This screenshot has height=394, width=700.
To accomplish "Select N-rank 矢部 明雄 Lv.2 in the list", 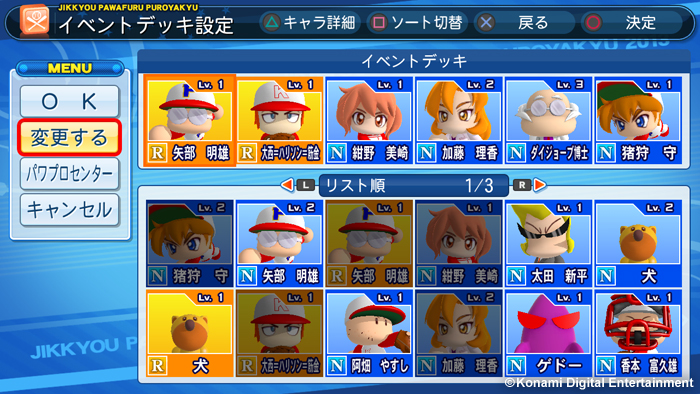I will click(279, 243).
